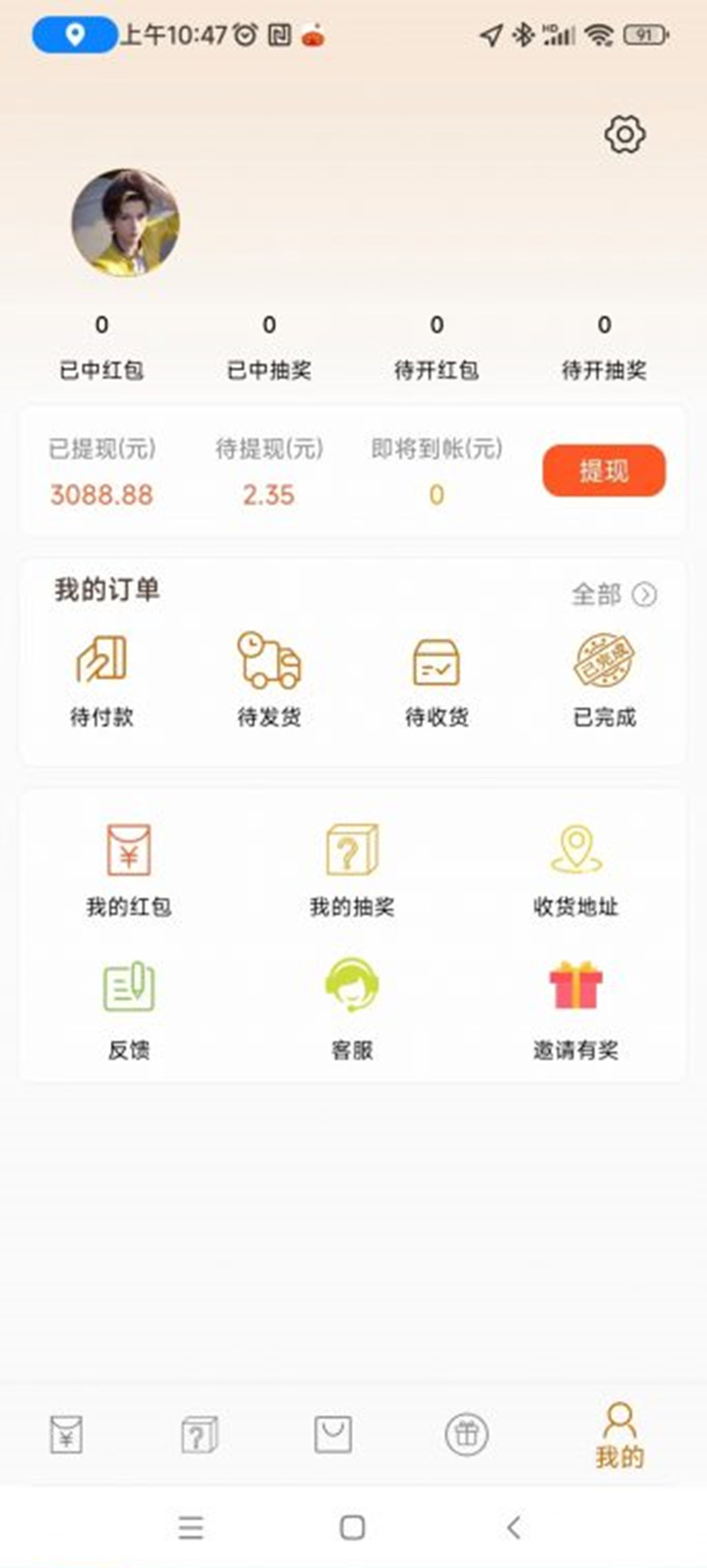
Task: View 已中红包 won red packets count
Action: tap(102, 346)
